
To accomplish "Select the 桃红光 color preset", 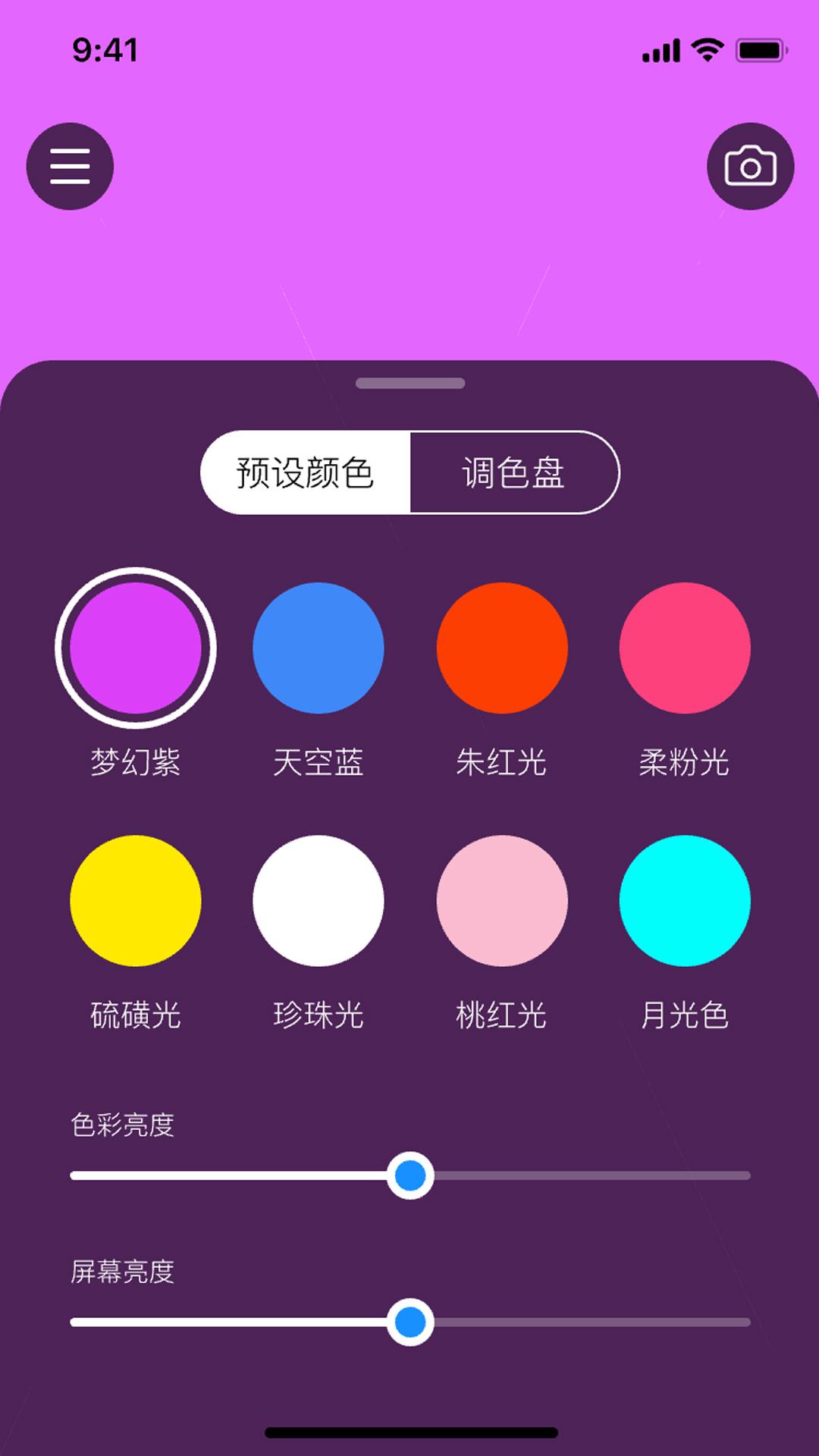I will click(501, 901).
